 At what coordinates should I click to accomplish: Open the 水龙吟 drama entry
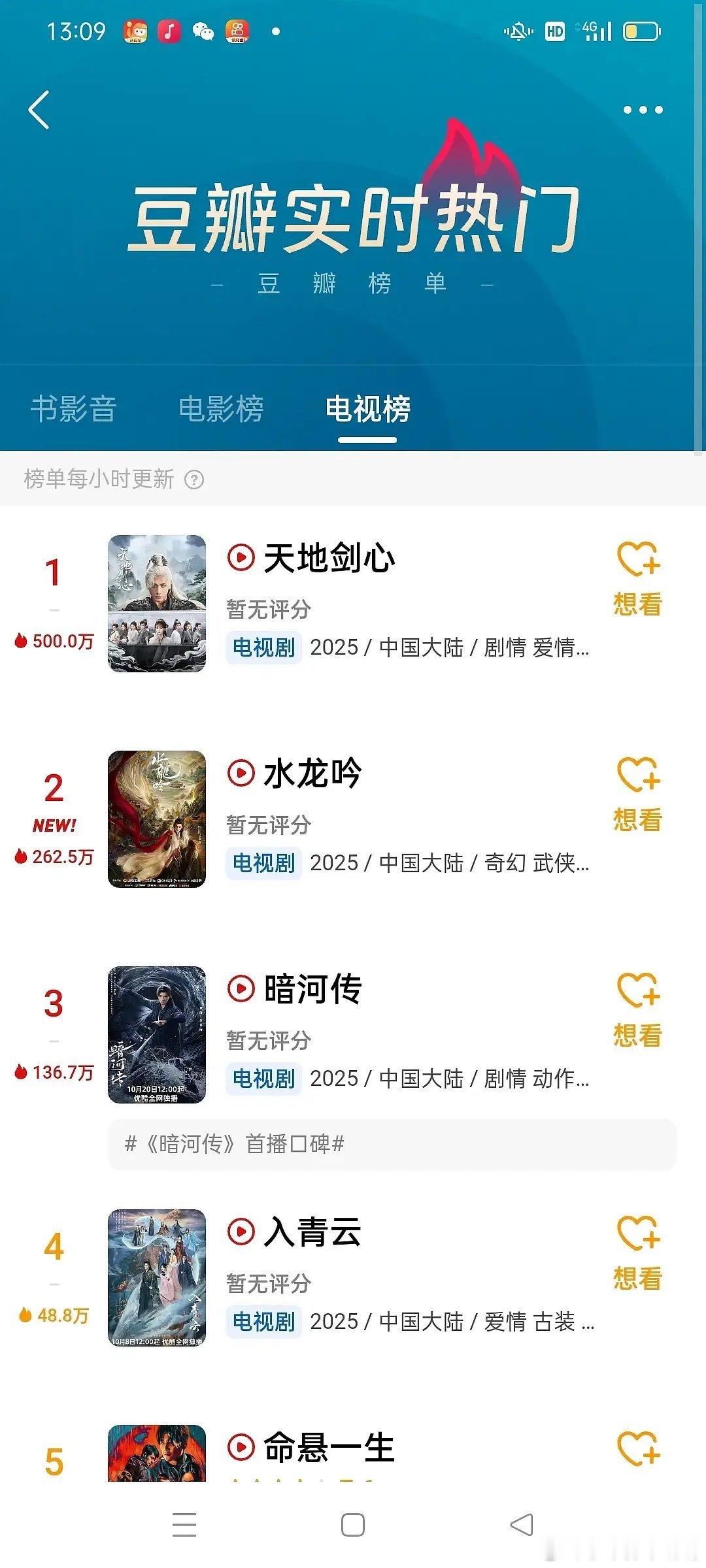tap(312, 774)
